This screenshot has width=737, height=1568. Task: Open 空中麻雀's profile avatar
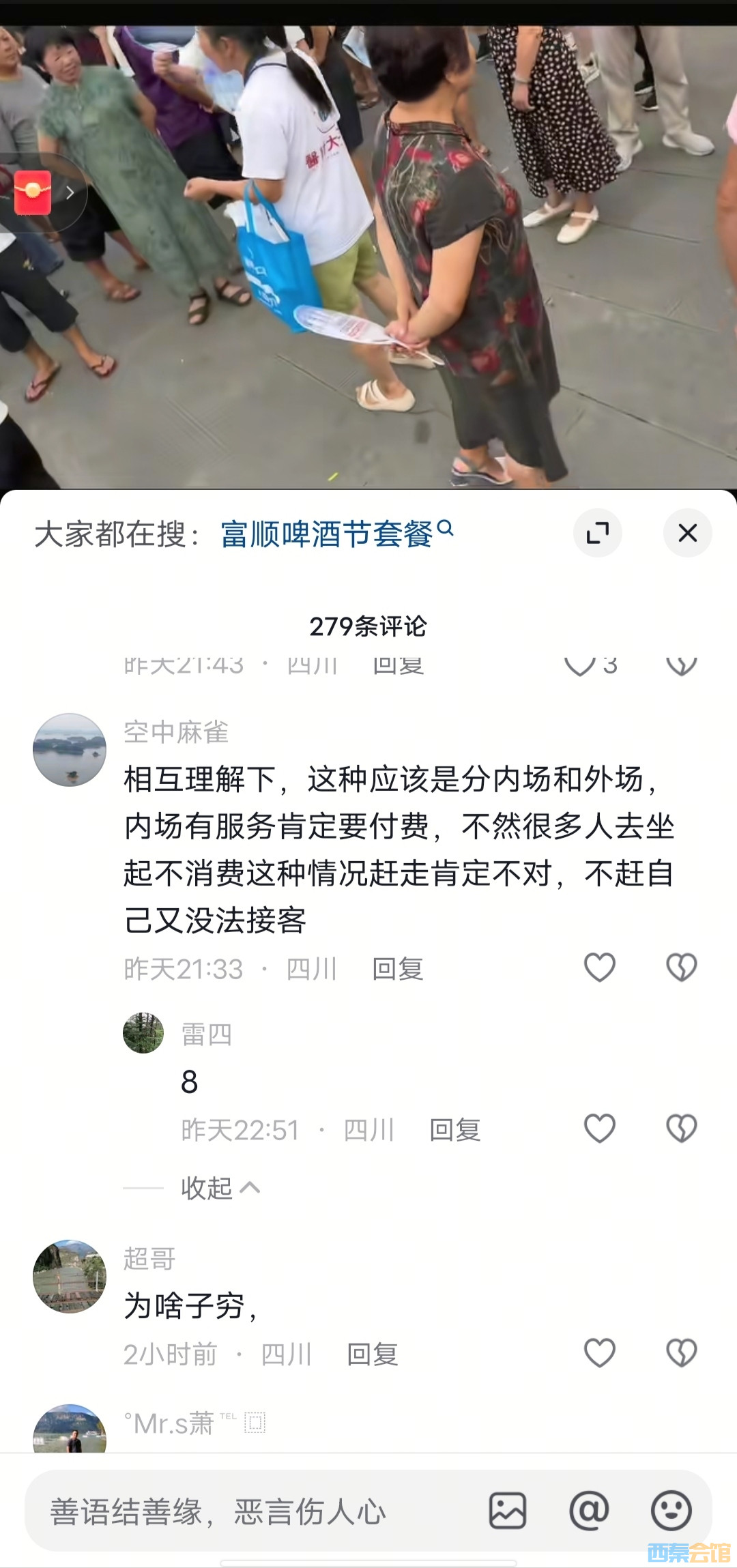70,750
